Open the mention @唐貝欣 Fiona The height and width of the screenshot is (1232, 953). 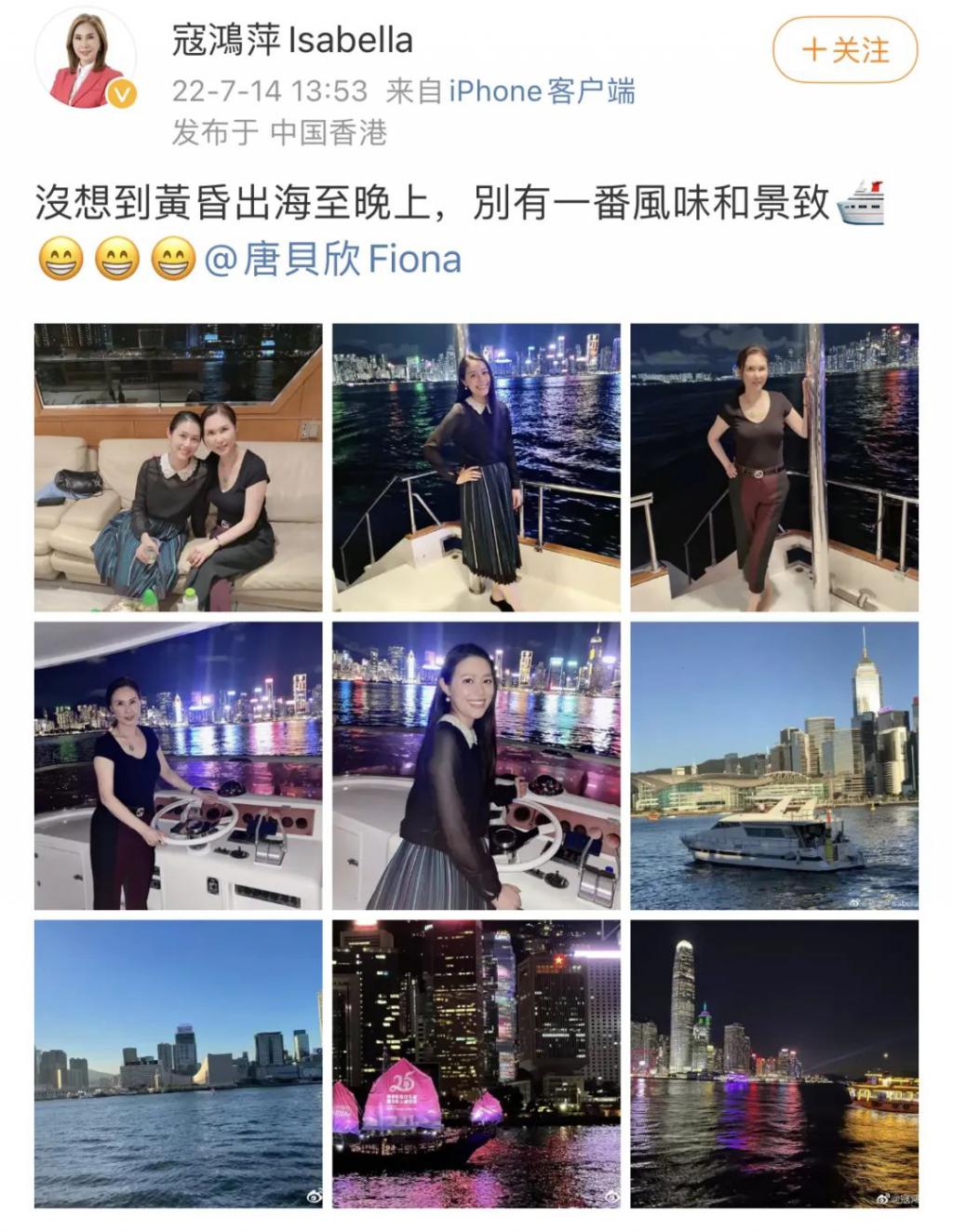332,260
